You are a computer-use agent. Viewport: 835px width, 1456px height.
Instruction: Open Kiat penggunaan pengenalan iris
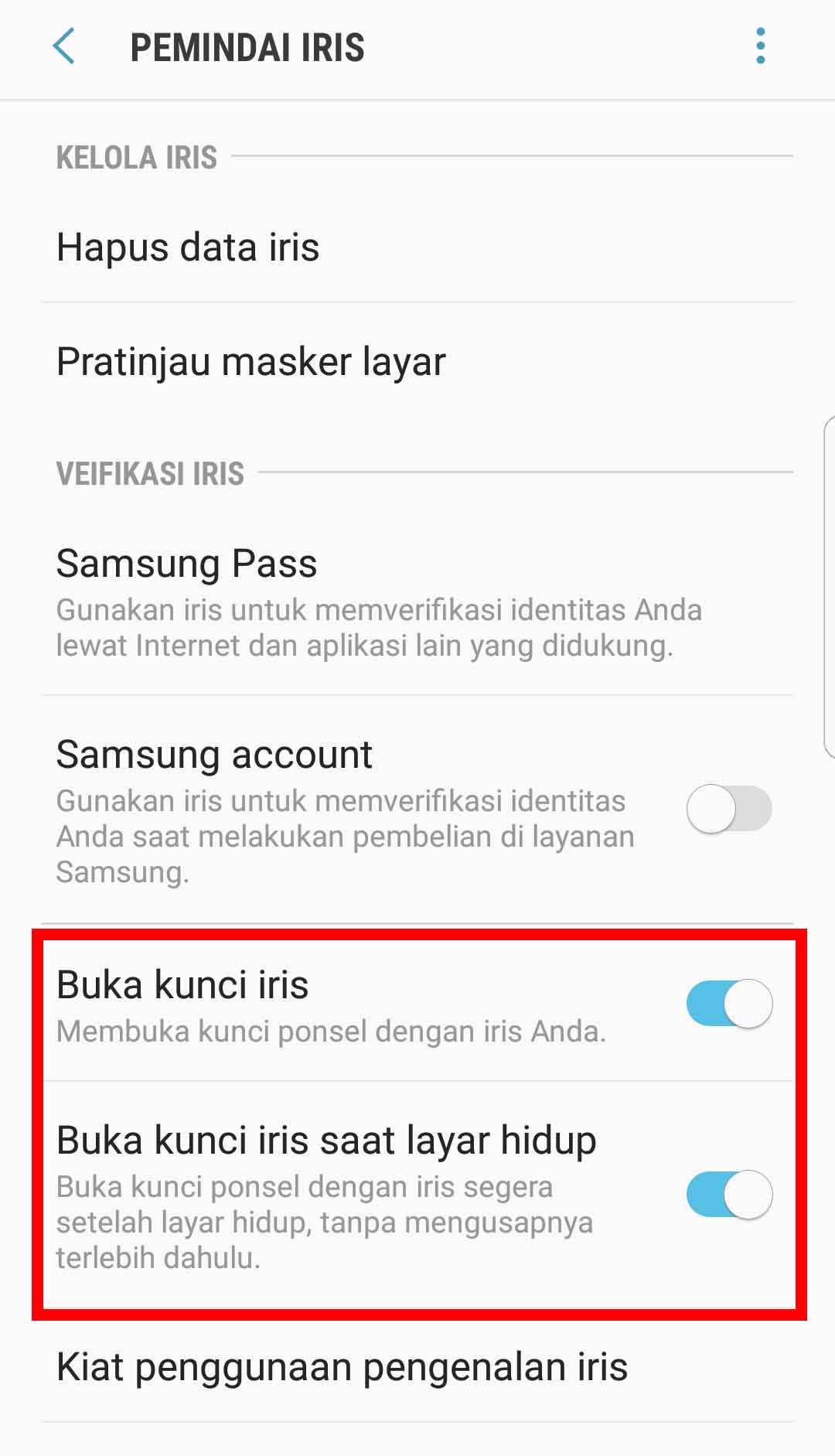pos(342,1367)
